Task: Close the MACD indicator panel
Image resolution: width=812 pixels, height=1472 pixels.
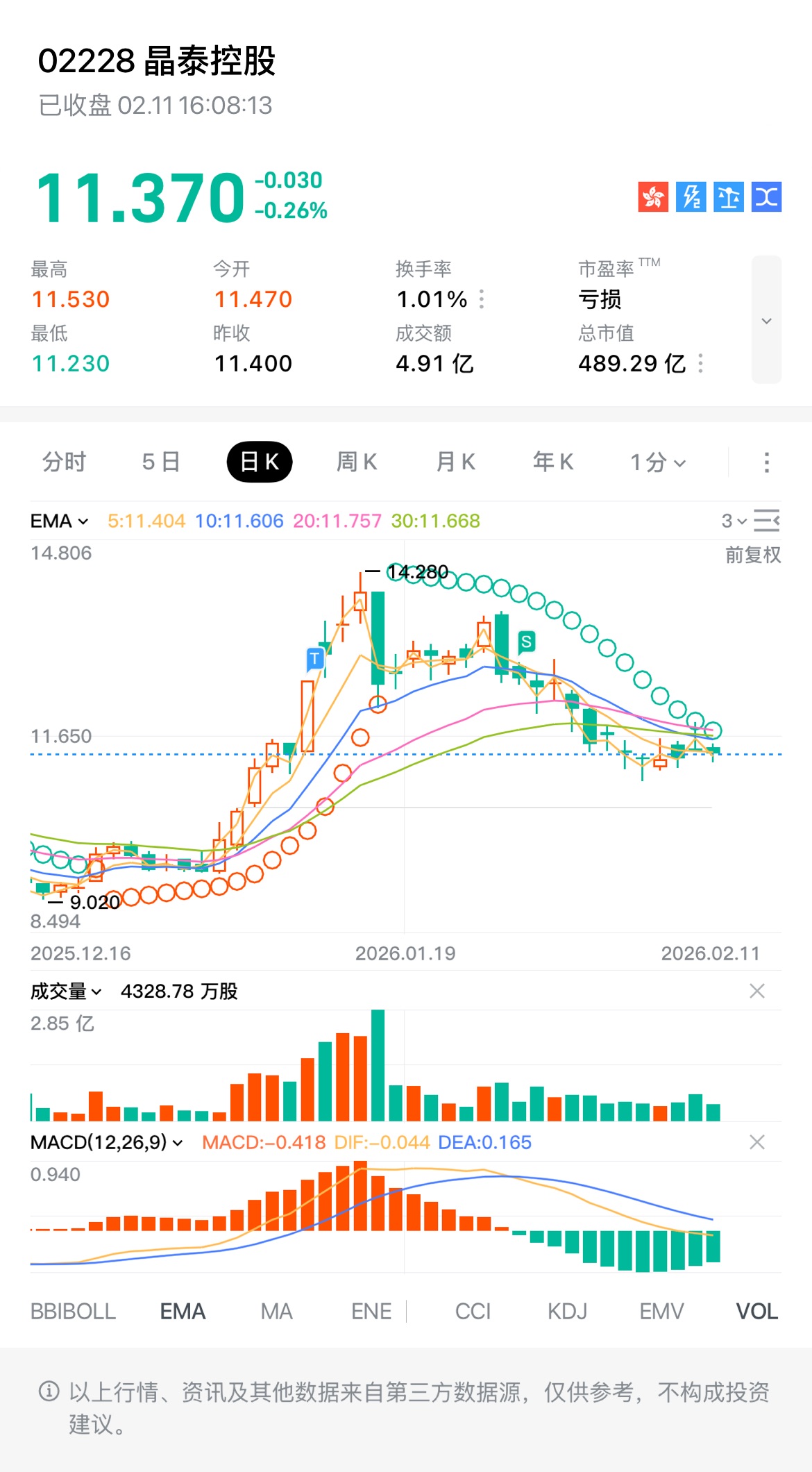Action: coord(757,1142)
